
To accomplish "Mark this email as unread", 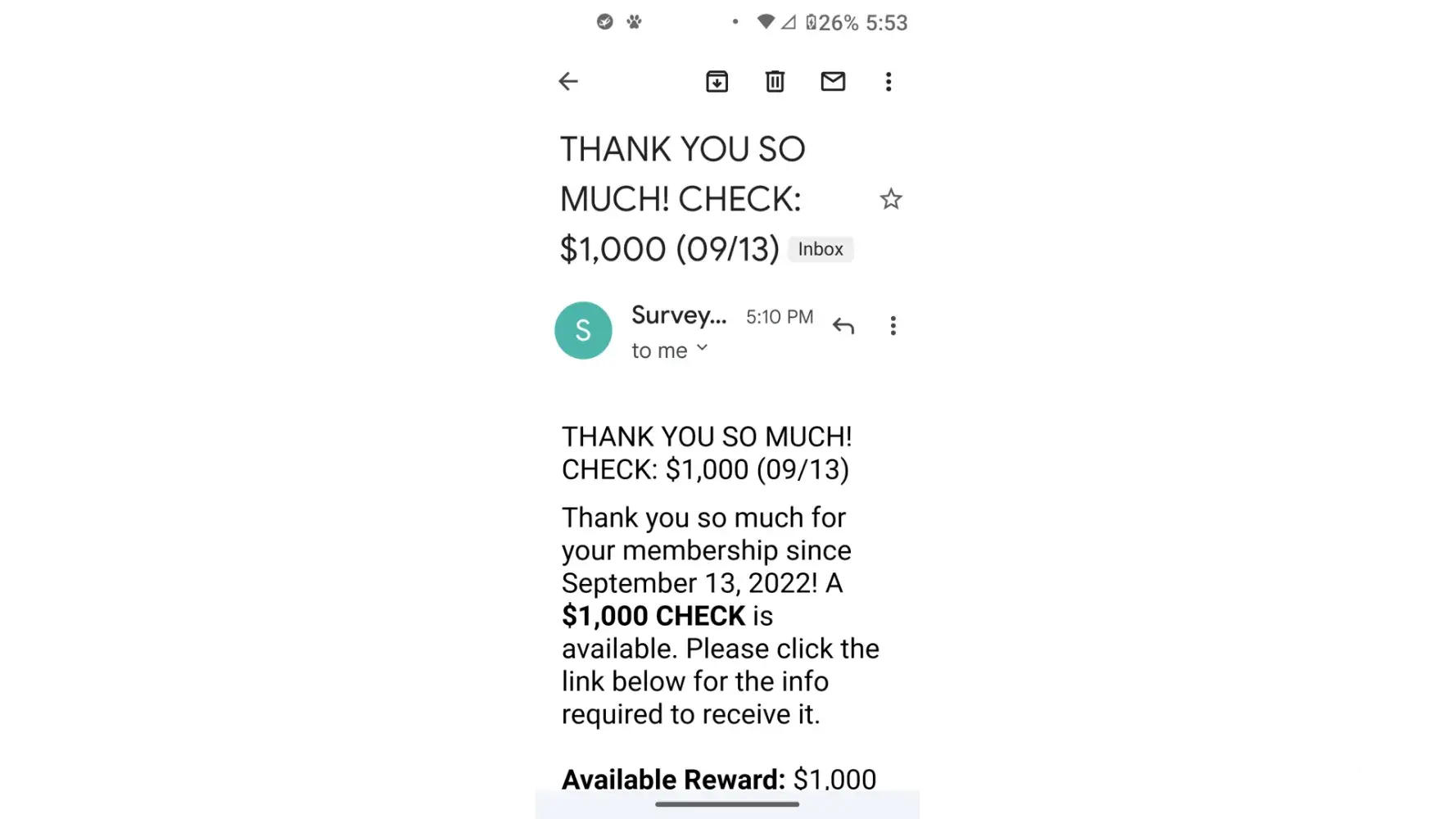I will tap(833, 81).
